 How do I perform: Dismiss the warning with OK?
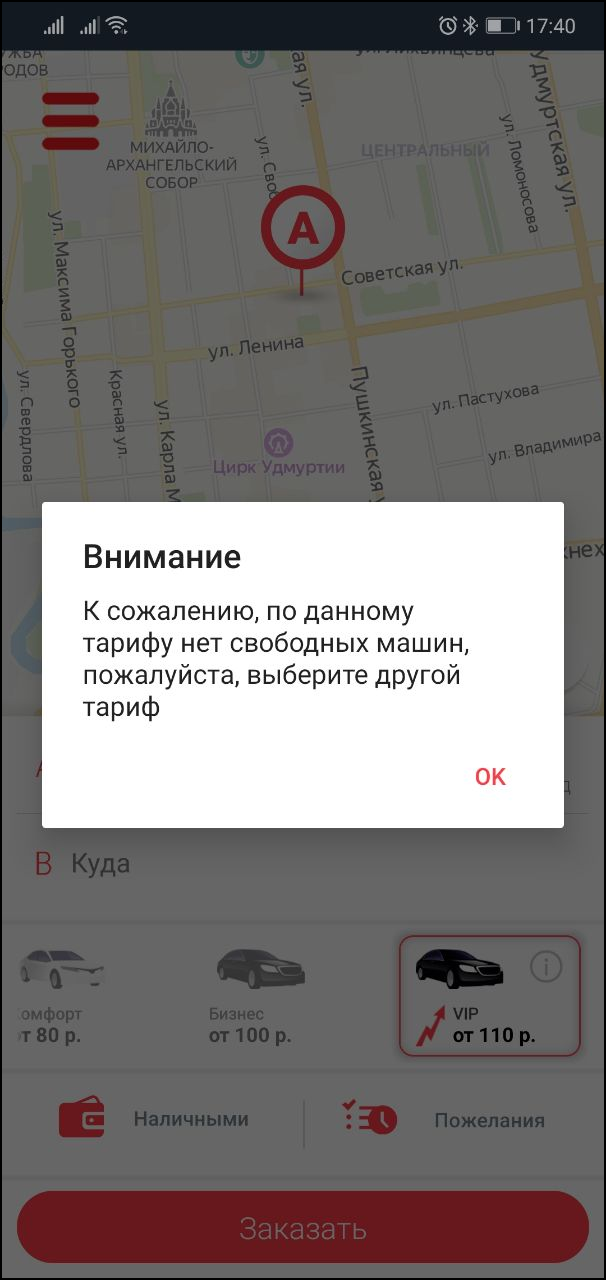[x=490, y=777]
